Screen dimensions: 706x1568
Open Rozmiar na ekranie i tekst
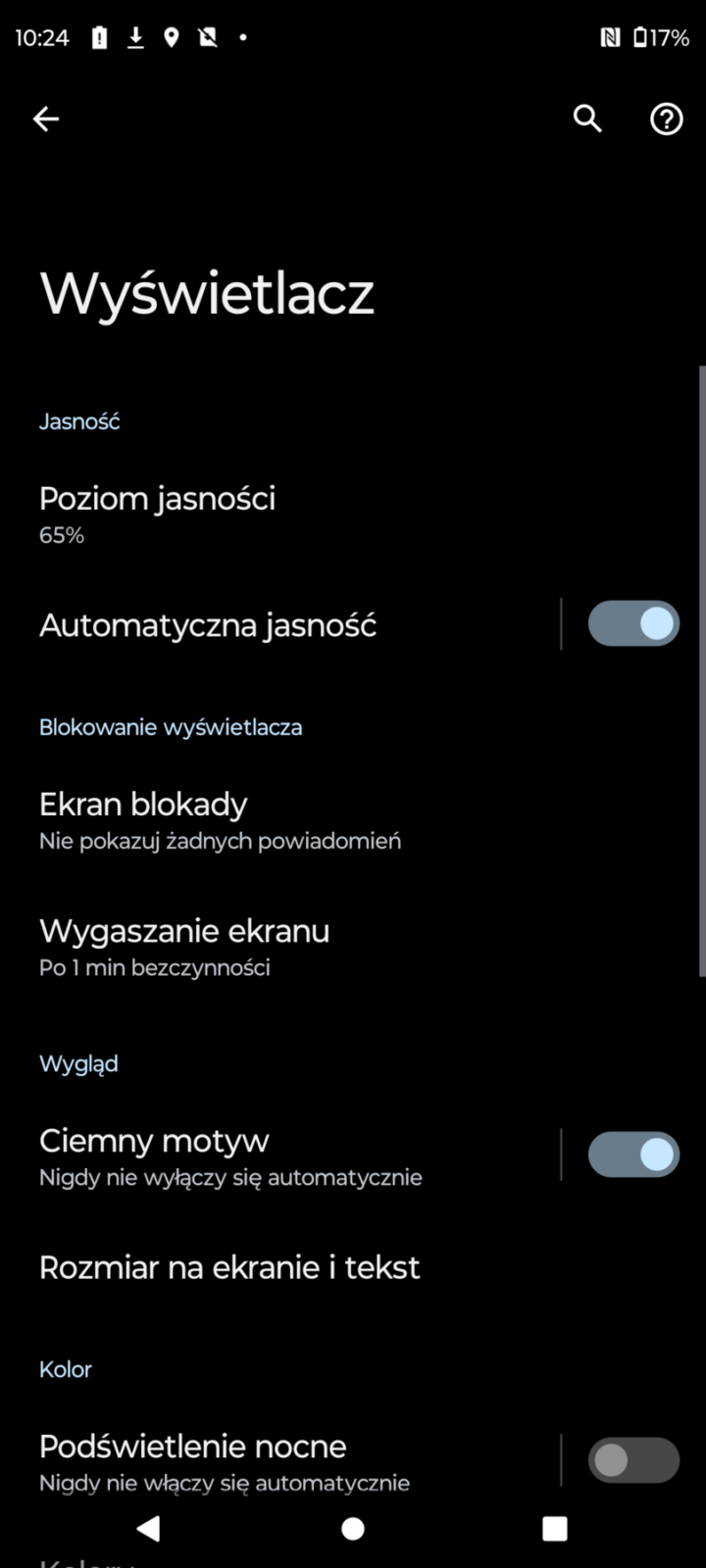click(x=229, y=1267)
